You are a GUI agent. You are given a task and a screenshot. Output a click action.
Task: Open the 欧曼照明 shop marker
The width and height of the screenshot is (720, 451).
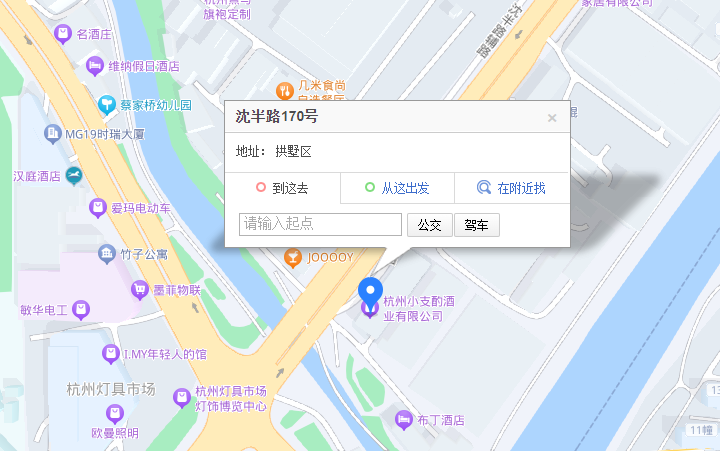(114, 413)
